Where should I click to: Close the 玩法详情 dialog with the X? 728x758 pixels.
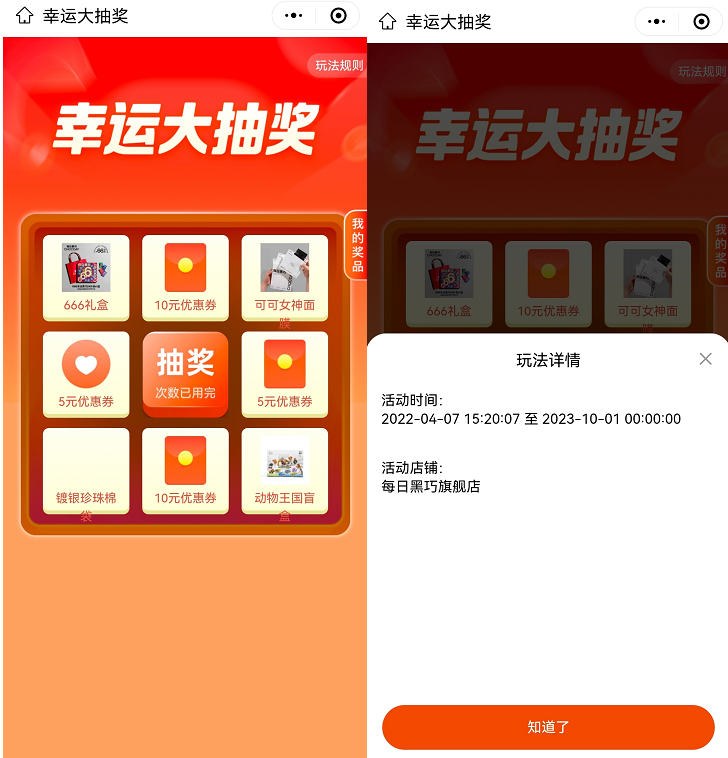coord(705,359)
